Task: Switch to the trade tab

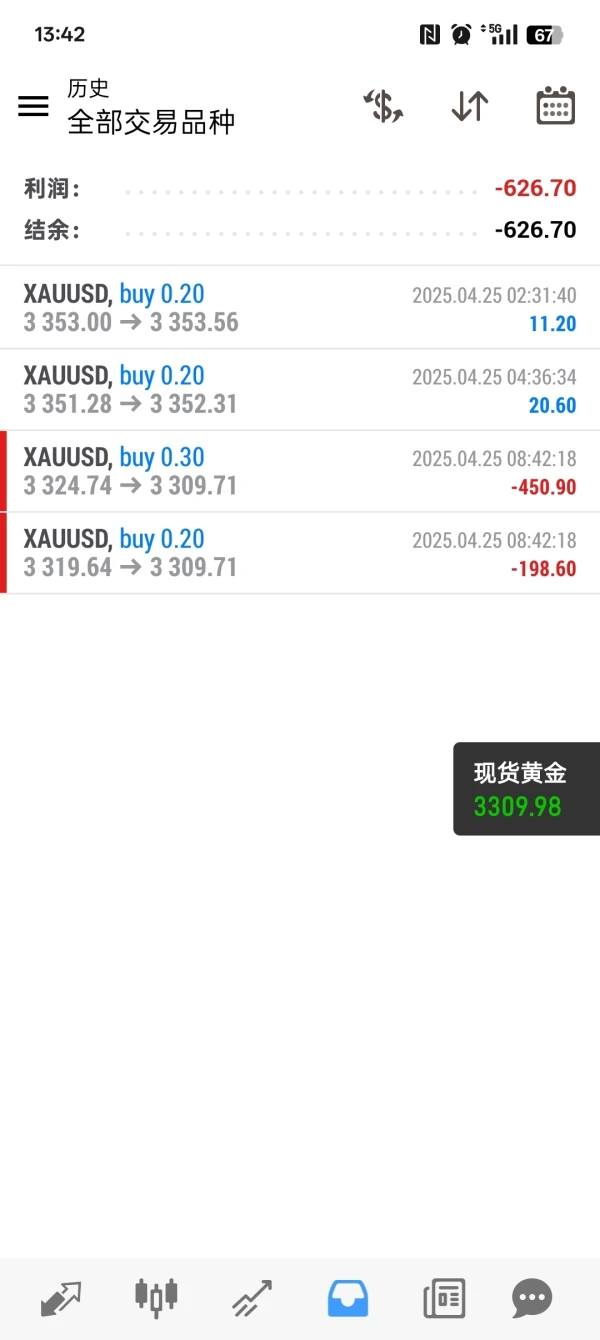Action: [x=252, y=1299]
